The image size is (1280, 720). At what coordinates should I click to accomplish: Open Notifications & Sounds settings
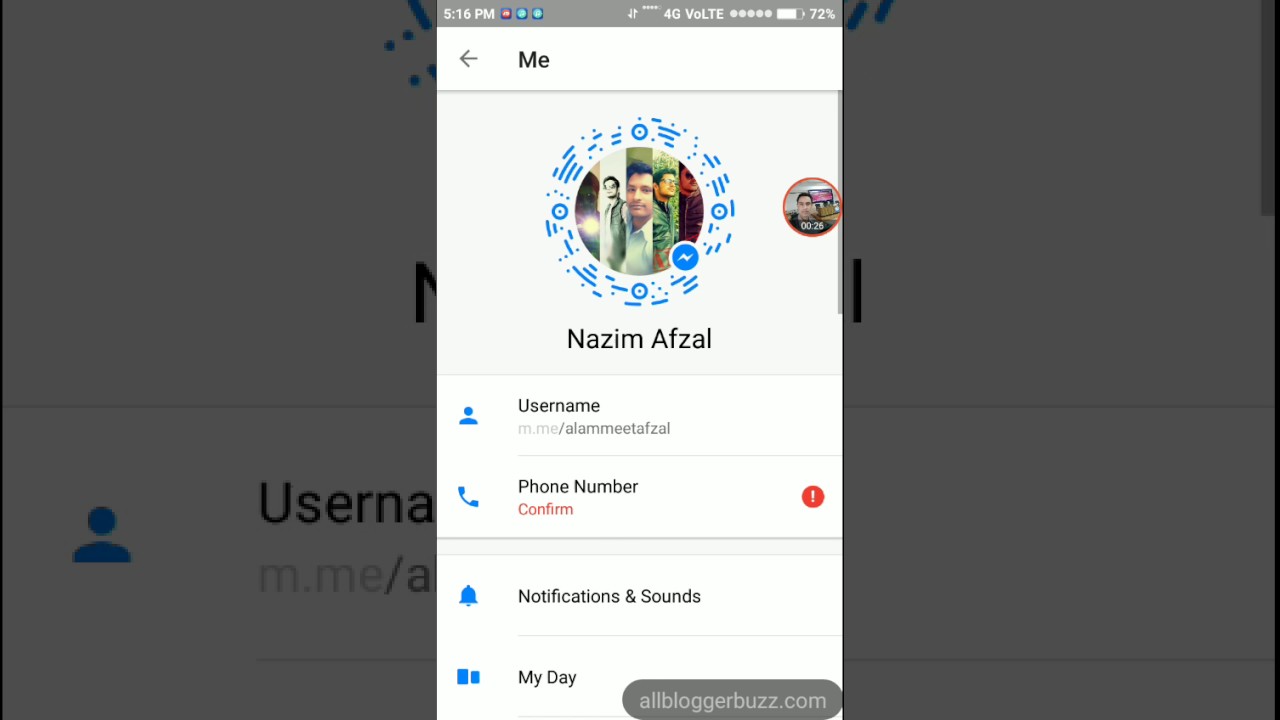[x=640, y=596]
